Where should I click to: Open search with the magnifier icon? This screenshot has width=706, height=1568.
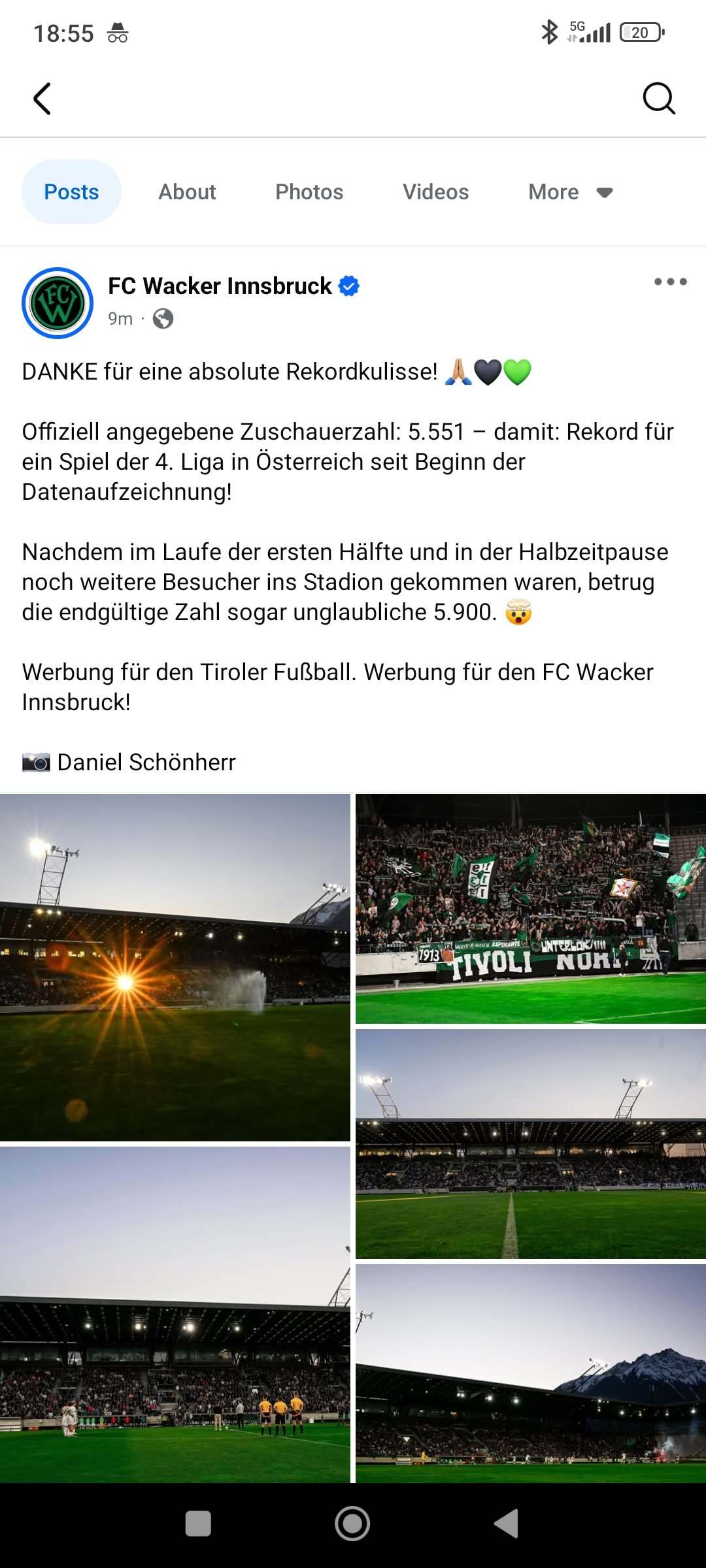click(658, 99)
